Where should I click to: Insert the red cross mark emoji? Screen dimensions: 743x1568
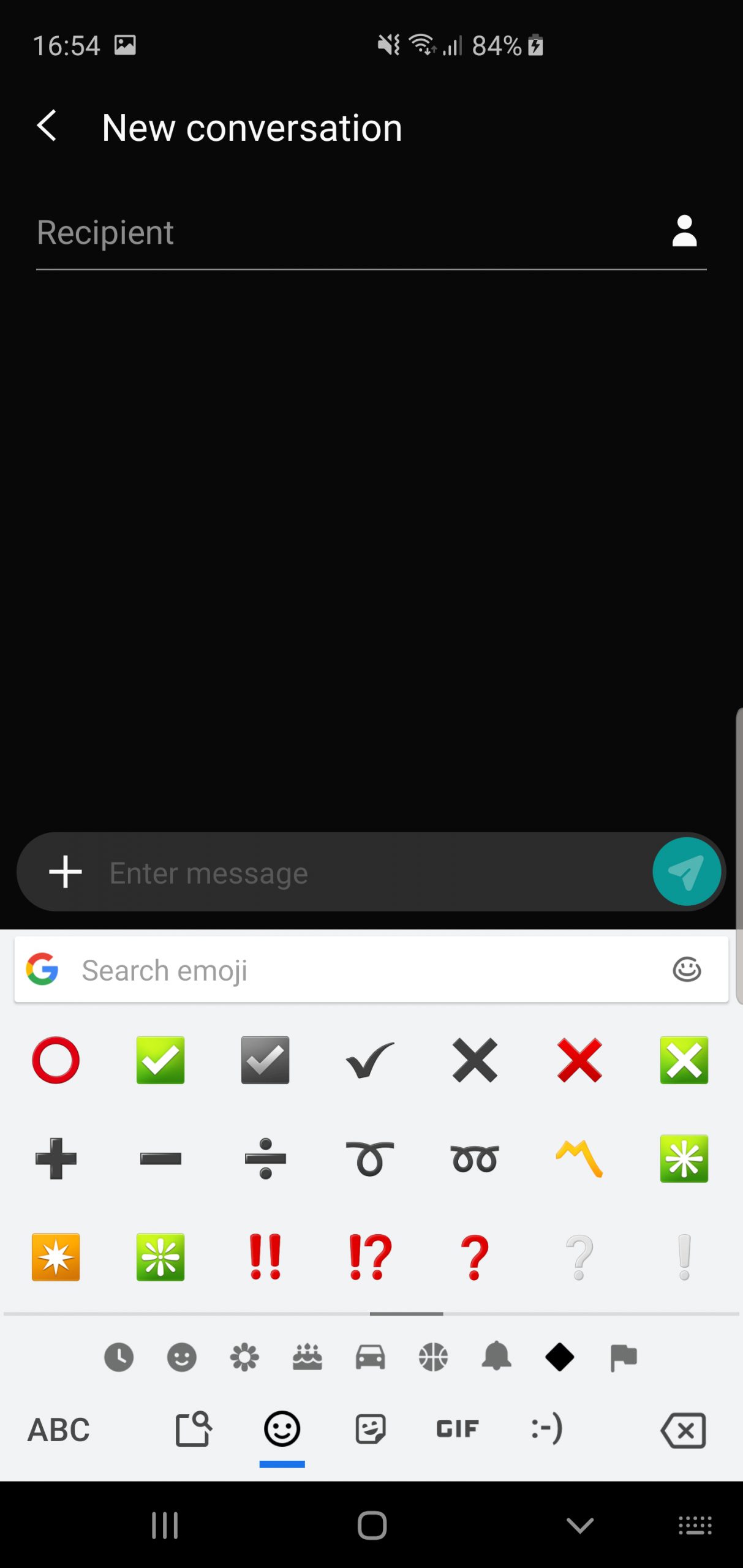[x=579, y=1060]
